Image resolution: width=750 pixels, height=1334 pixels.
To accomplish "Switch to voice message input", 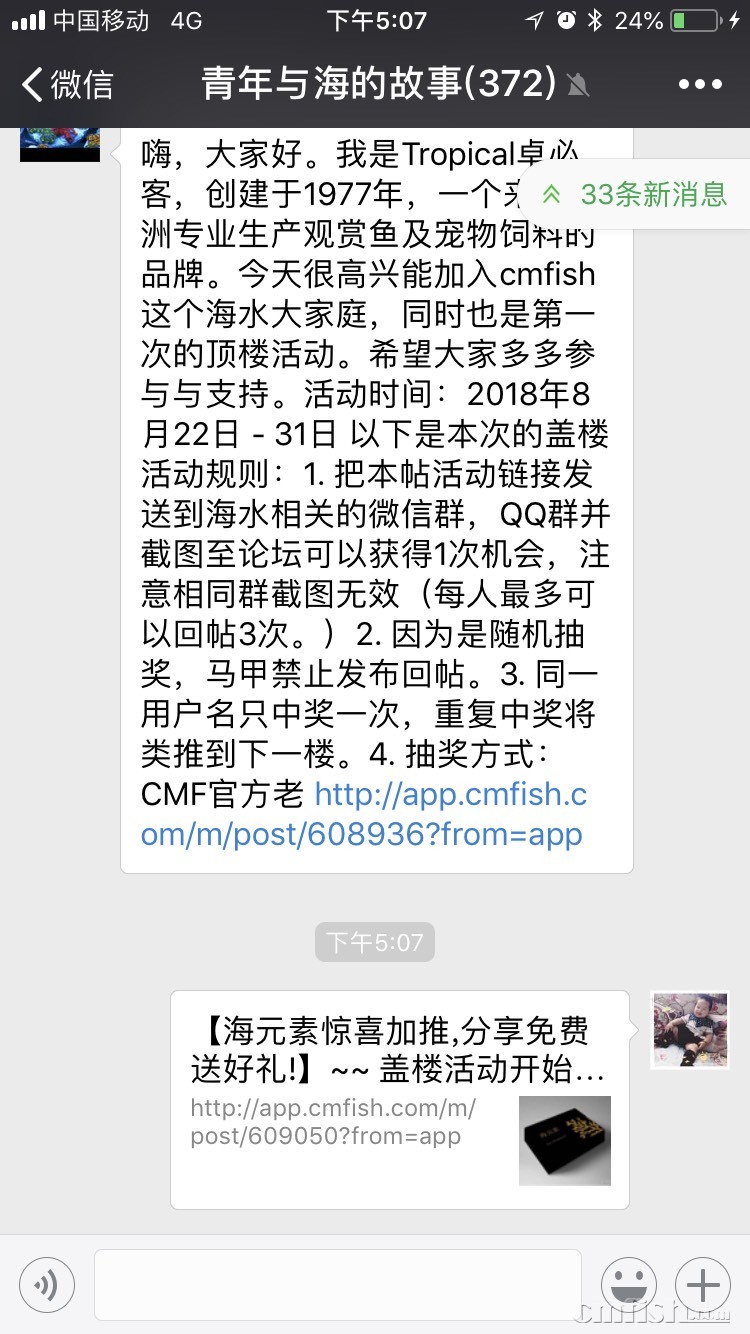I will (47, 1284).
